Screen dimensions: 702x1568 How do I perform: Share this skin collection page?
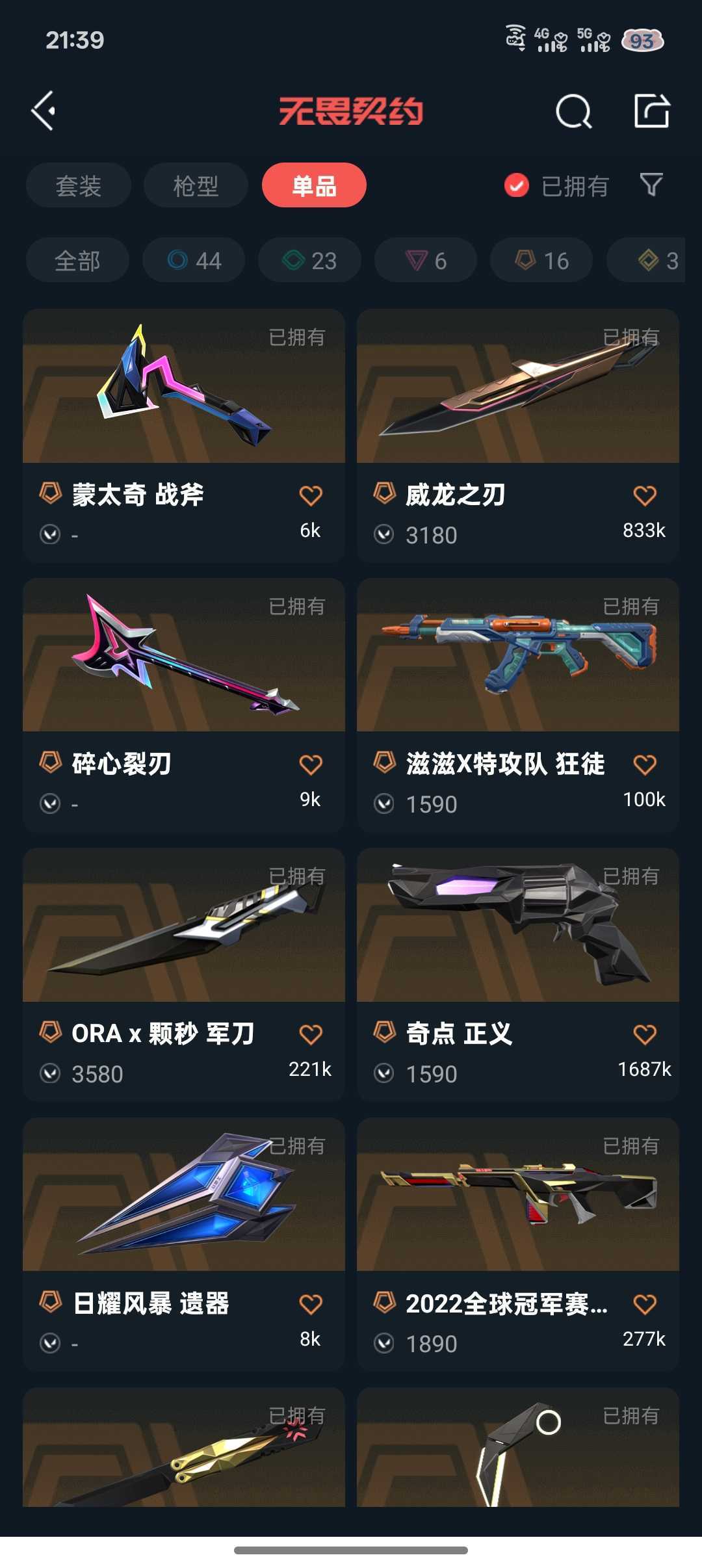click(x=651, y=111)
